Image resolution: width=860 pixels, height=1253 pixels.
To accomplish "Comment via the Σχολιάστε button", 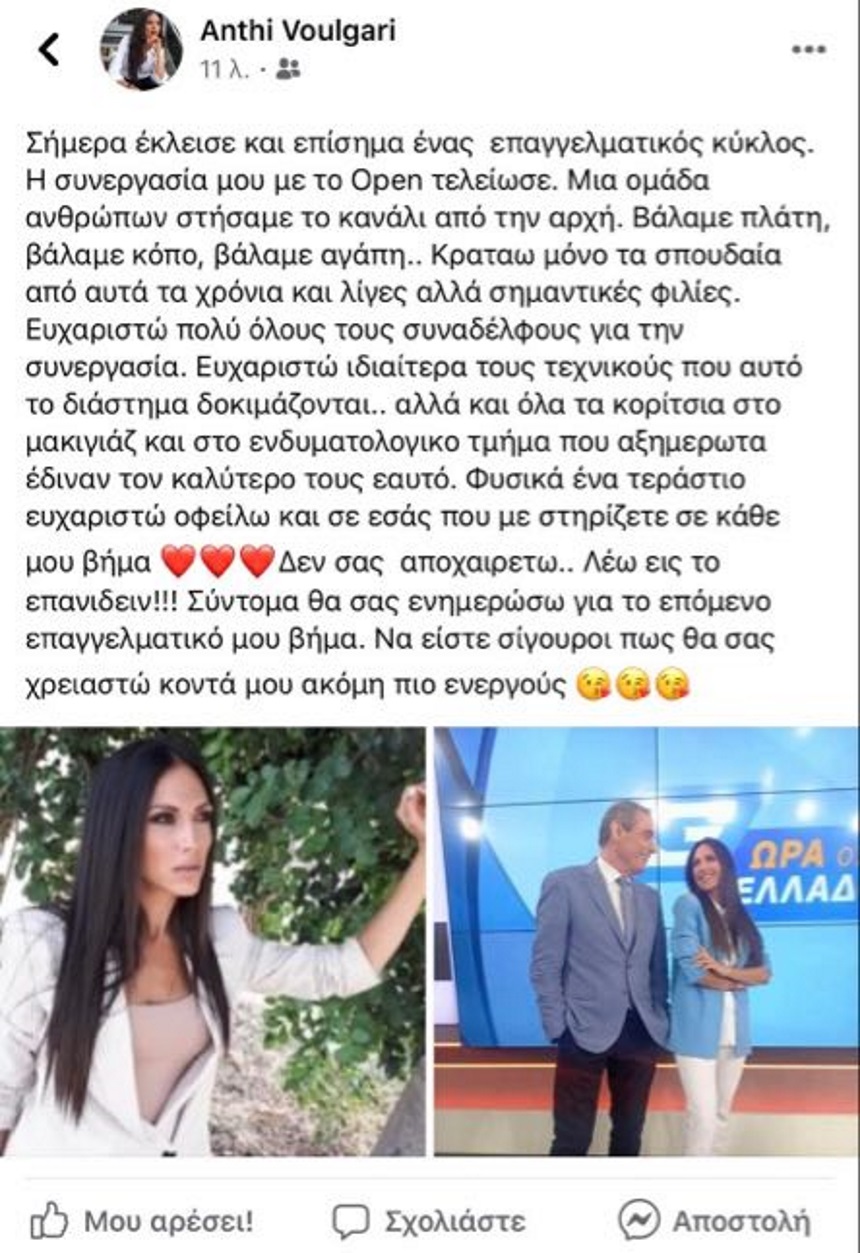I will pos(429,1221).
